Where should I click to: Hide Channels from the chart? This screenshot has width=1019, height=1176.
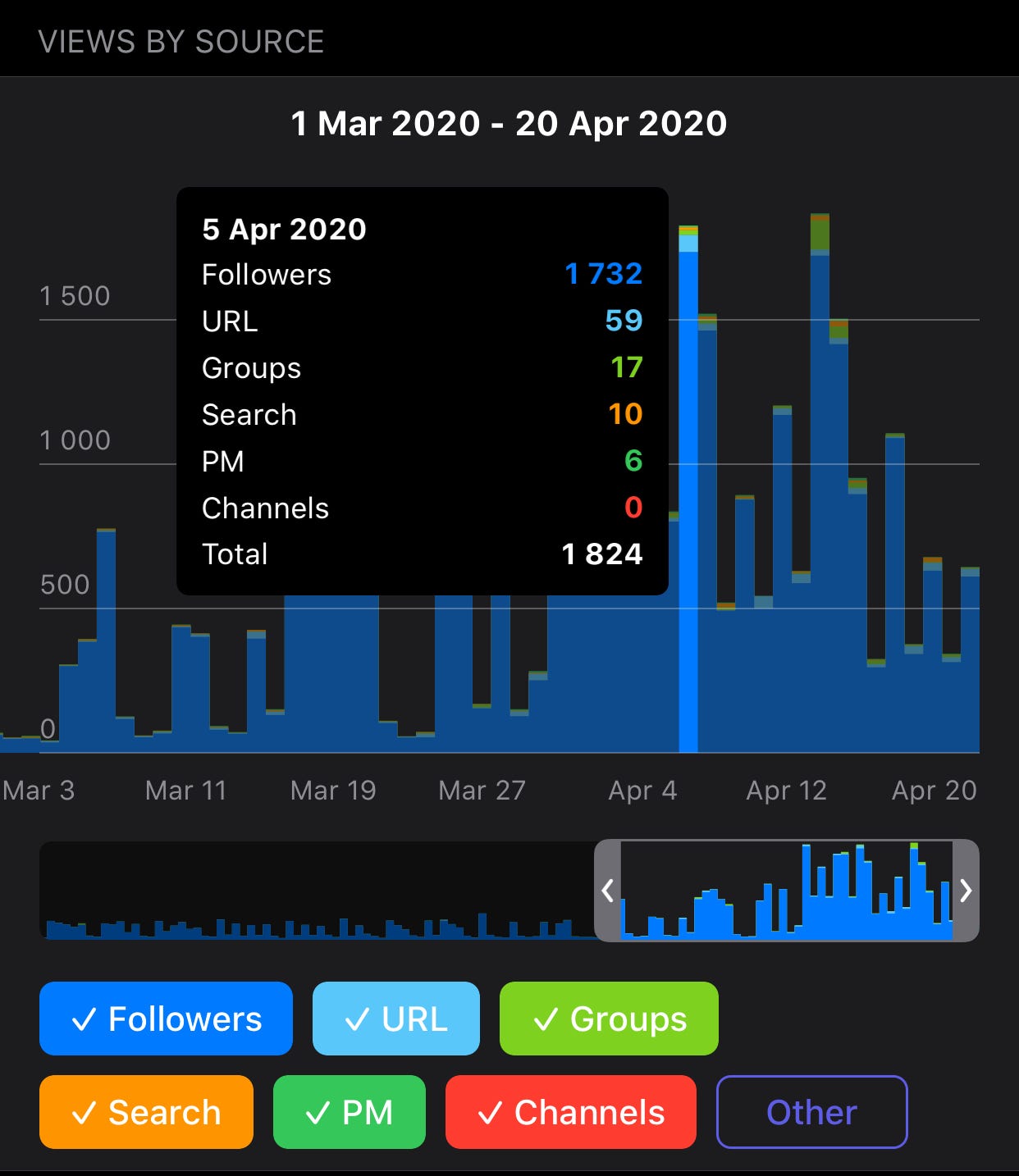coord(570,1112)
